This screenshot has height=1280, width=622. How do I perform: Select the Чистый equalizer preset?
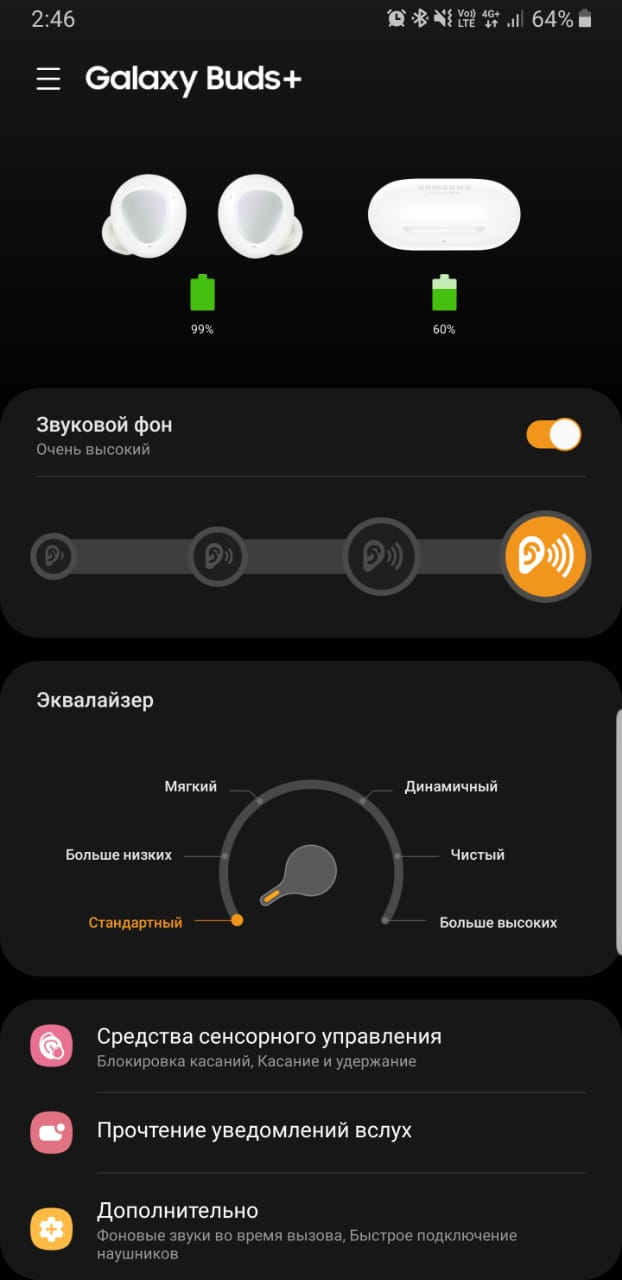[477, 855]
